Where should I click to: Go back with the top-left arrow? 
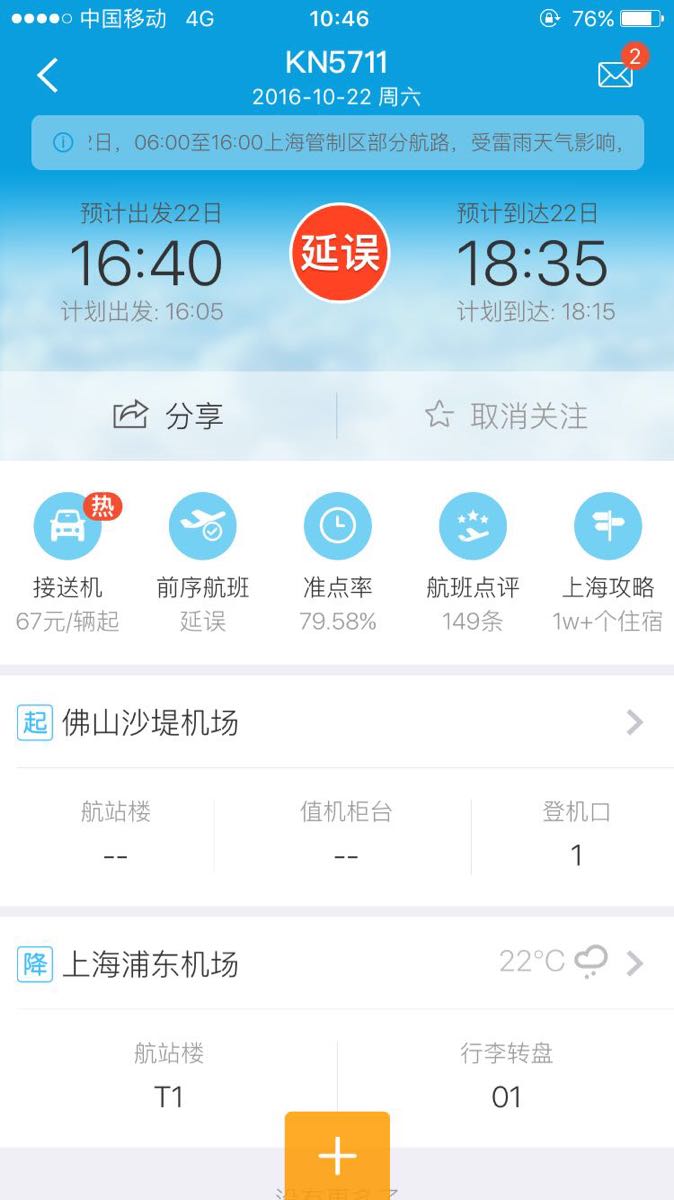click(47, 75)
